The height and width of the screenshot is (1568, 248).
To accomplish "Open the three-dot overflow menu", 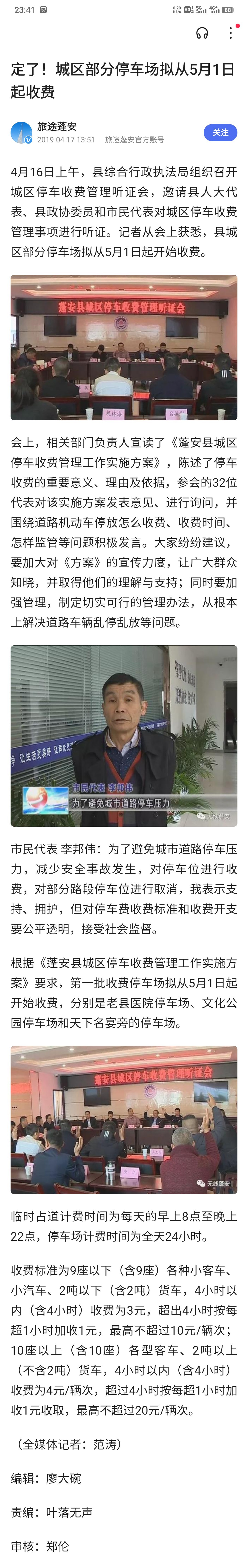I will tap(230, 33).
